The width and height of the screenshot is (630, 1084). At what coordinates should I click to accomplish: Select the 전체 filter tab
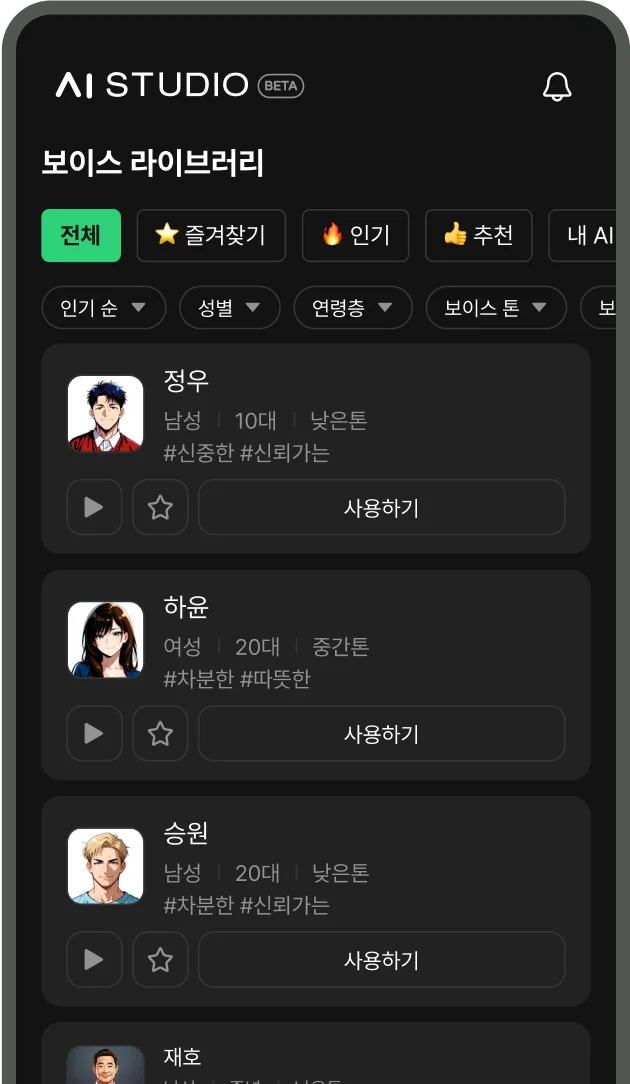pos(81,236)
